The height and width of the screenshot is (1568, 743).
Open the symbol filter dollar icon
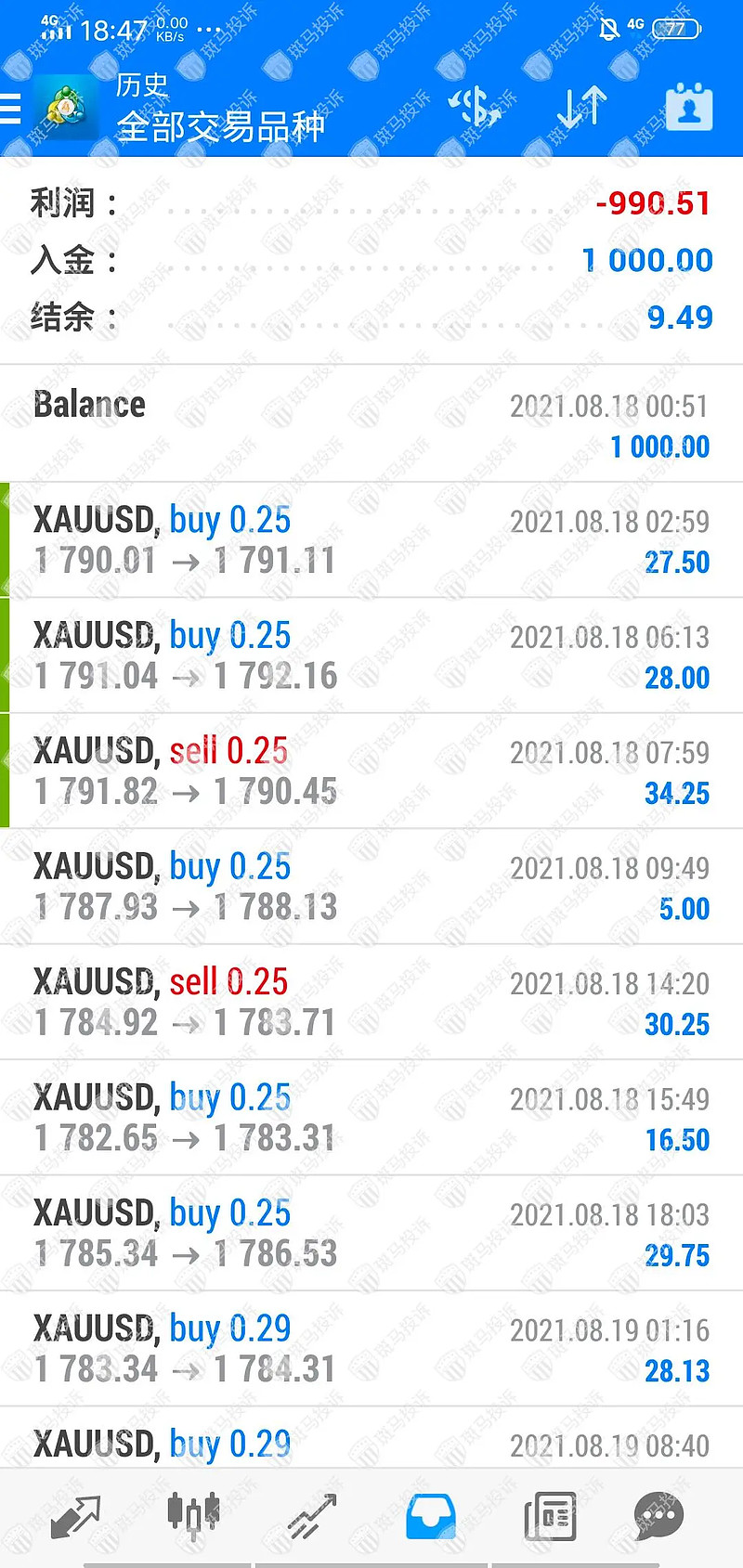click(x=475, y=109)
